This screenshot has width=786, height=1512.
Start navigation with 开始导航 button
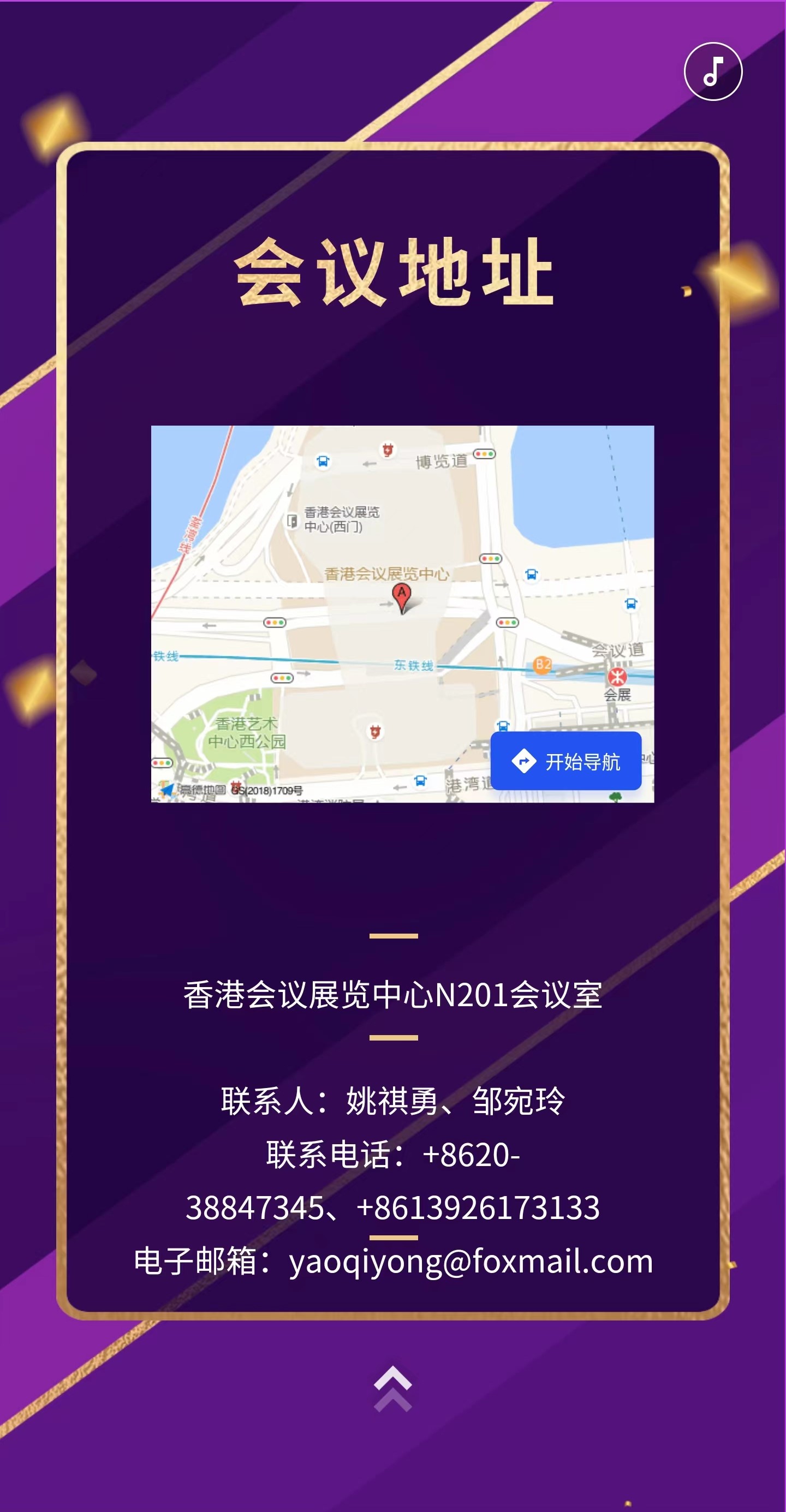[x=566, y=761]
